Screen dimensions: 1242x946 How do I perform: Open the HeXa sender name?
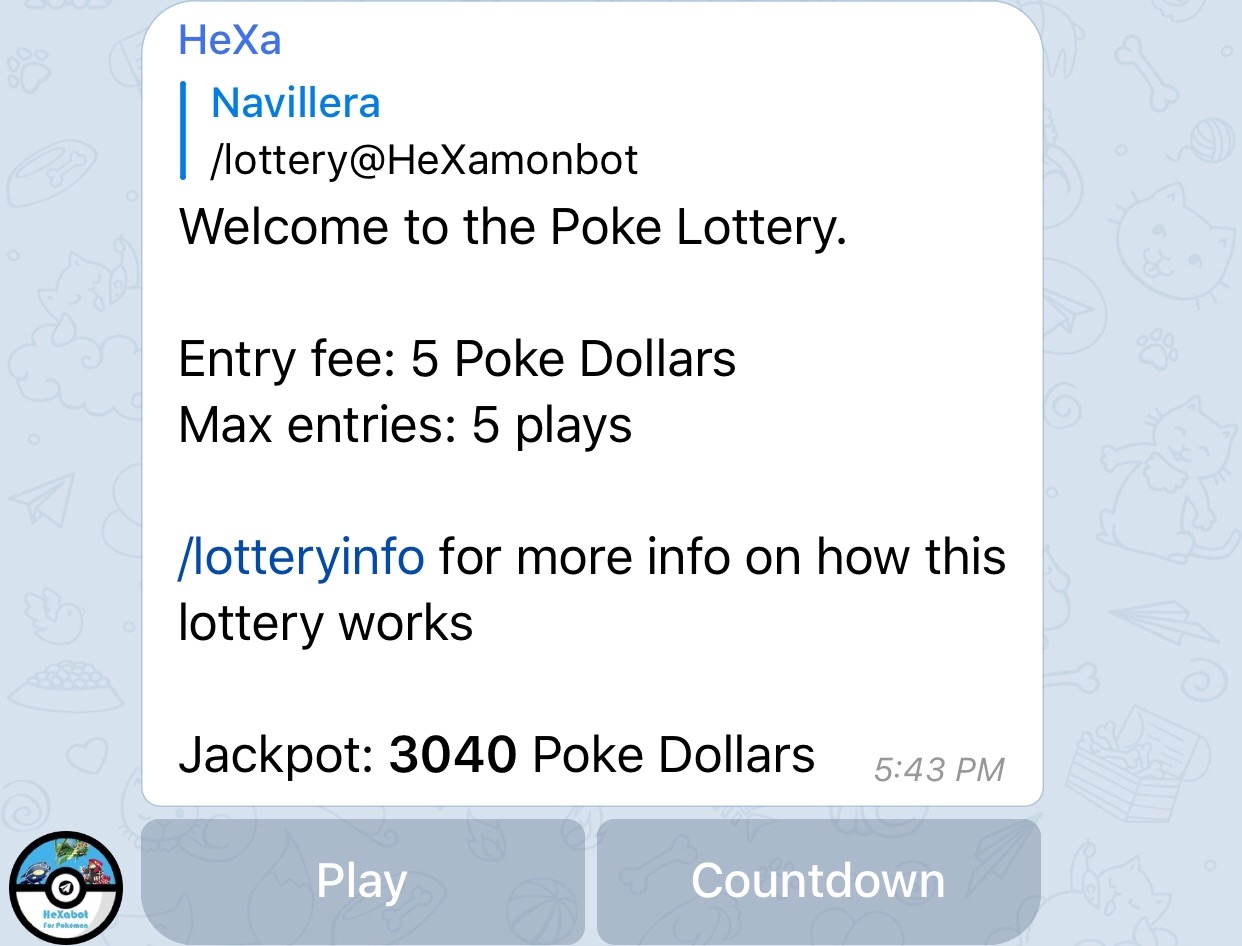(x=229, y=41)
